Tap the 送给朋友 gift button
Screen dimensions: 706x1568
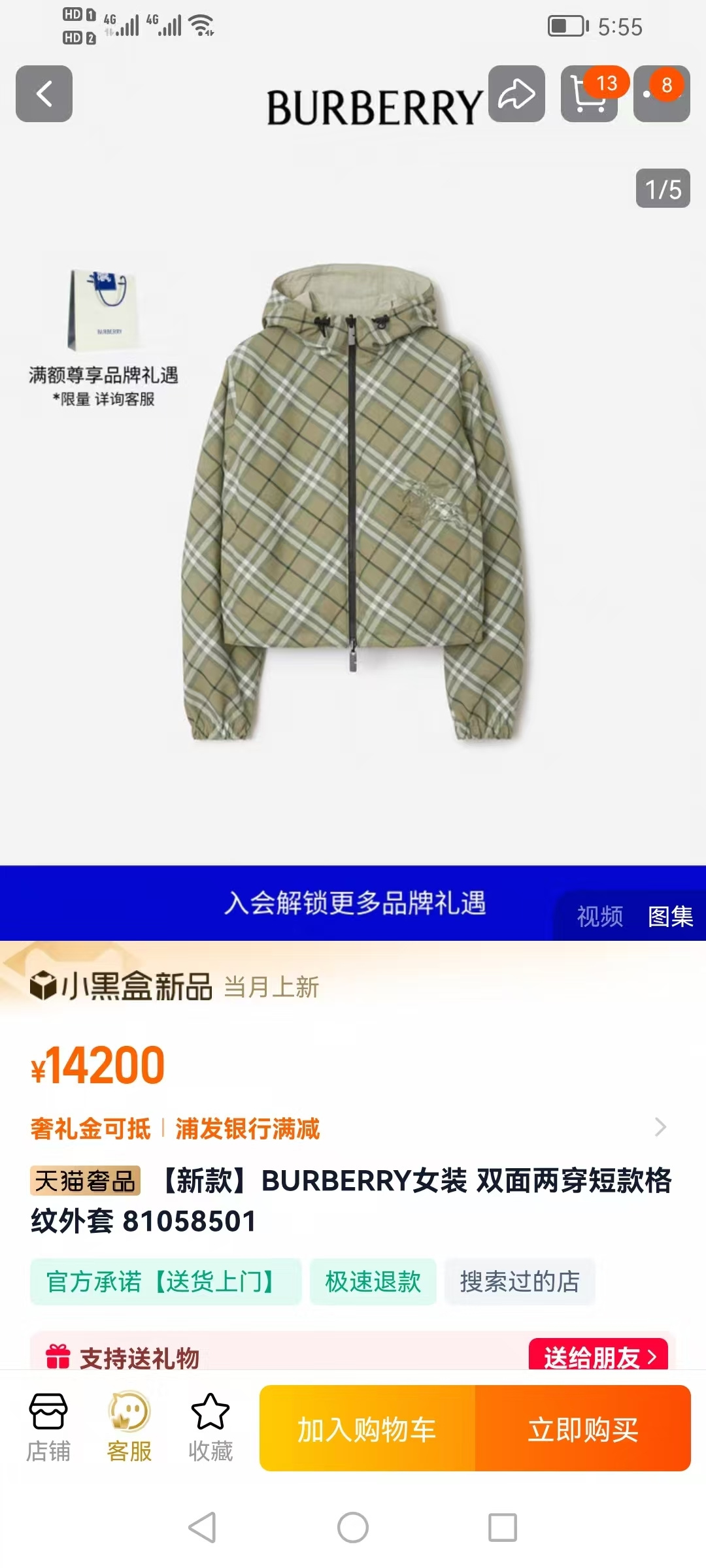[599, 1357]
